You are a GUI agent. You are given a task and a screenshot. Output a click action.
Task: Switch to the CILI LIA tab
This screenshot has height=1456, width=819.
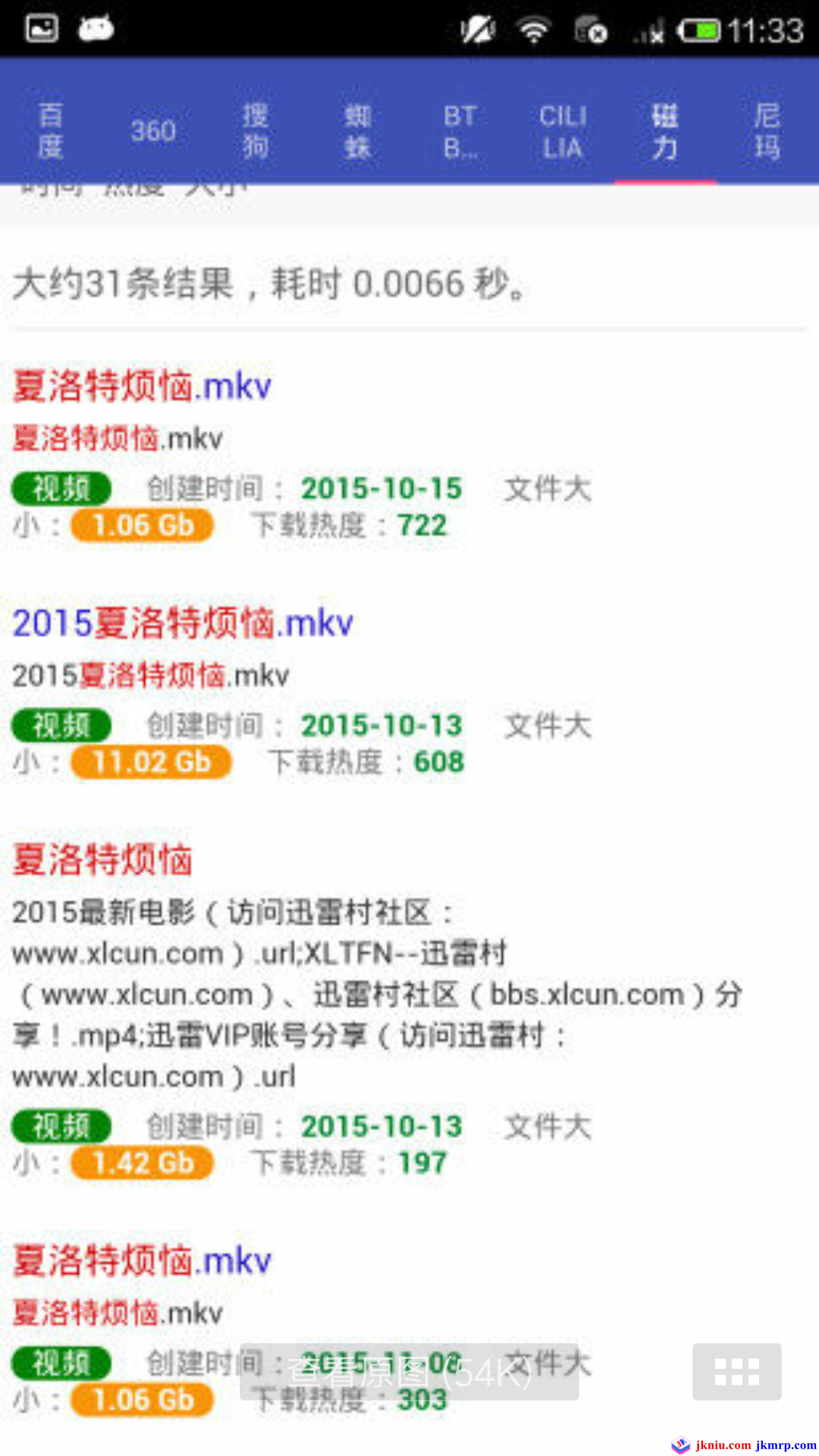tap(563, 131)
